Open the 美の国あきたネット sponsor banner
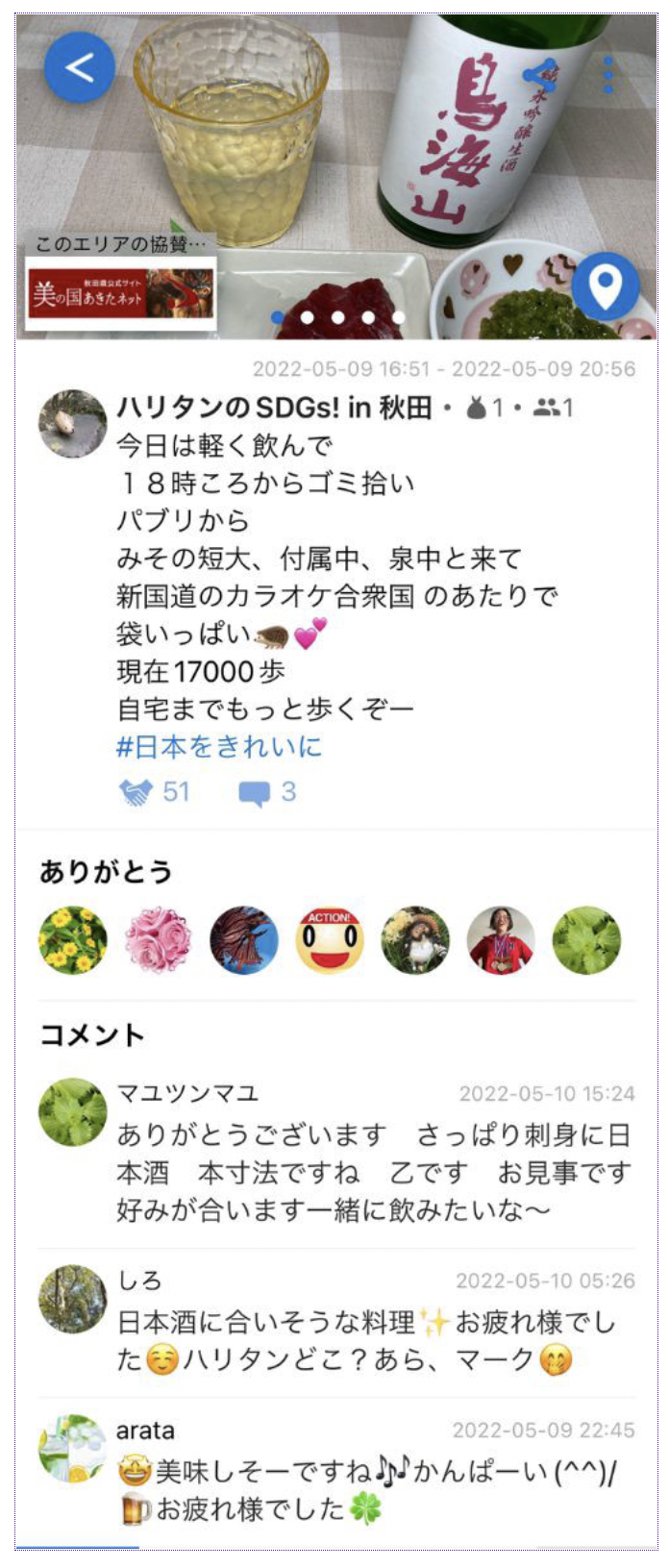The width and height of the screenshot is (669, 1568). [x=121, y=293]
